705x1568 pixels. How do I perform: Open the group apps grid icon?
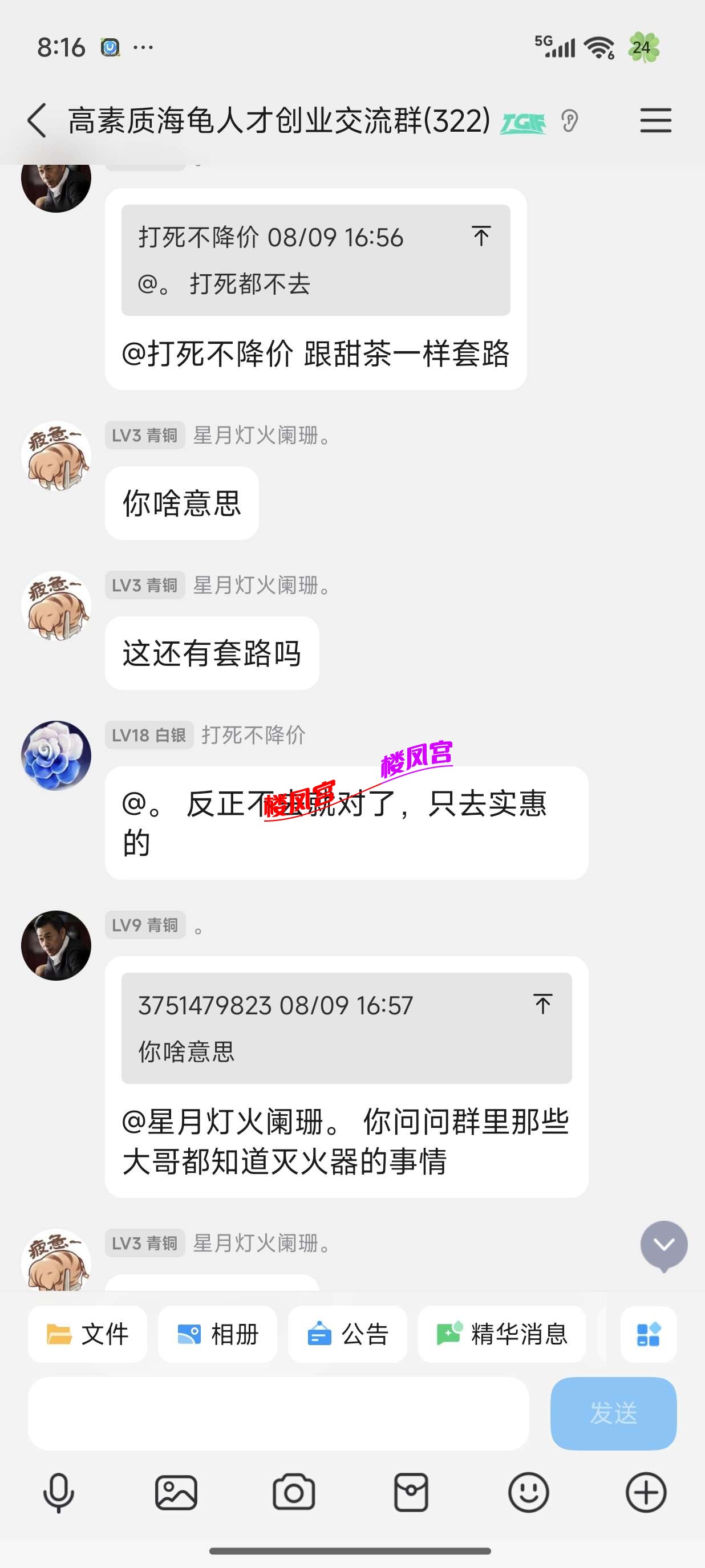tap(648, 1334)
